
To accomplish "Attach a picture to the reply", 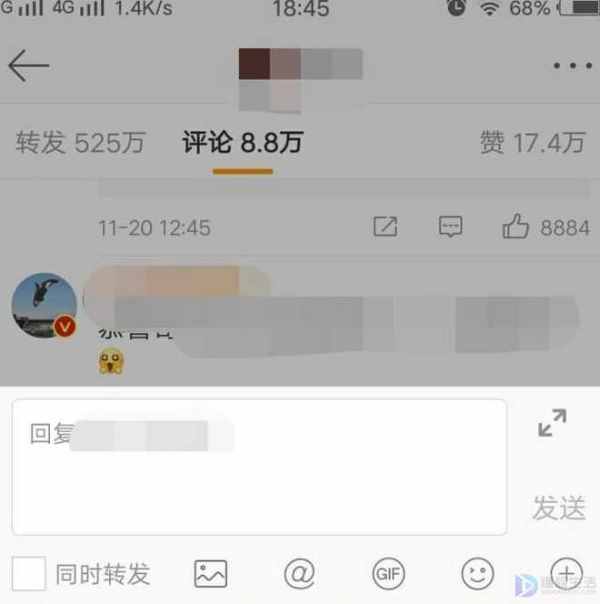I will click(211, 573).
